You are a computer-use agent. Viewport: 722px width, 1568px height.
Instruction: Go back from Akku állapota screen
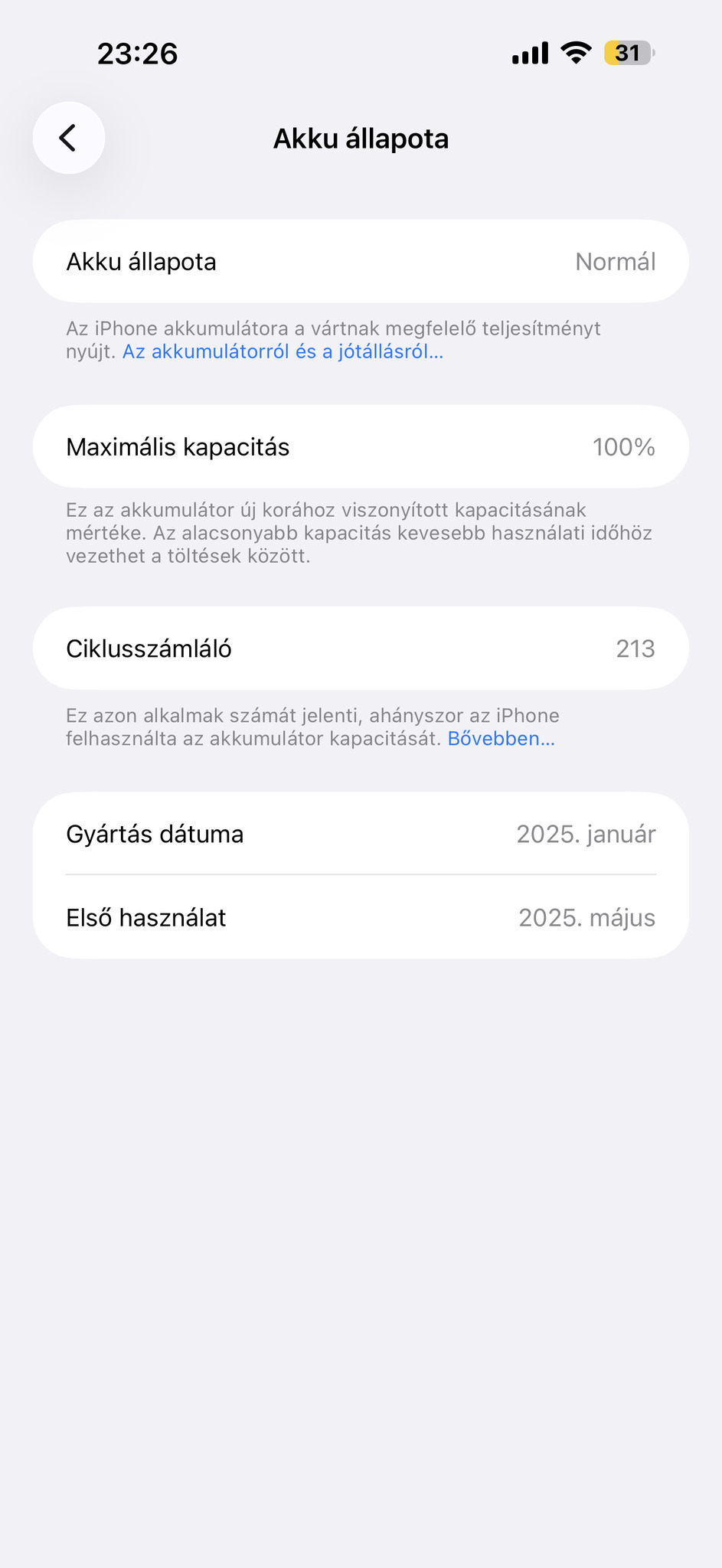point(69,138)
